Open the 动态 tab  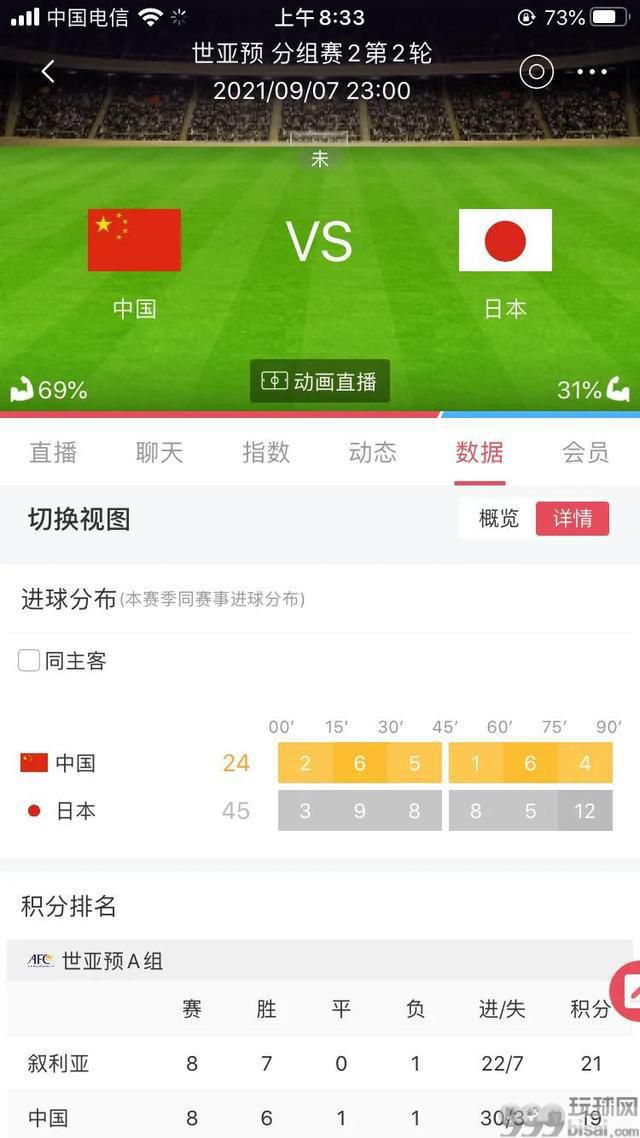point(373,452)
